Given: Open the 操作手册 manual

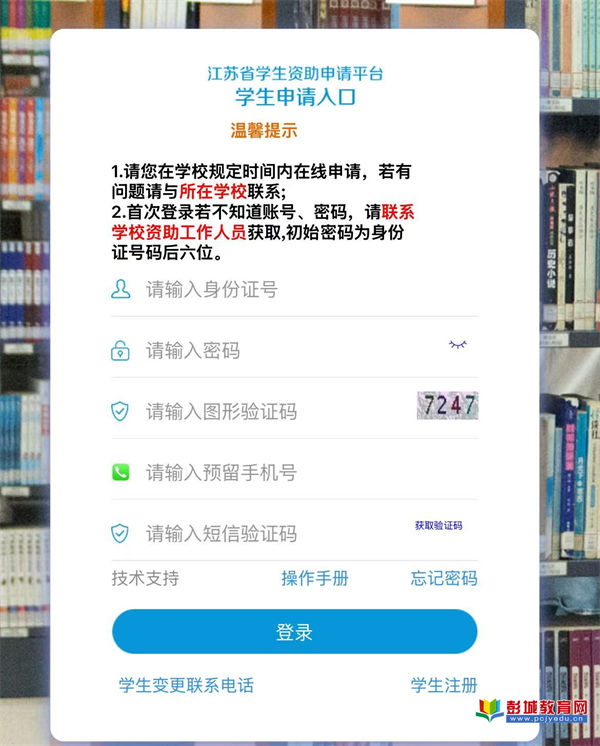Looking at the screenshot, I should [x=315, y=578].
